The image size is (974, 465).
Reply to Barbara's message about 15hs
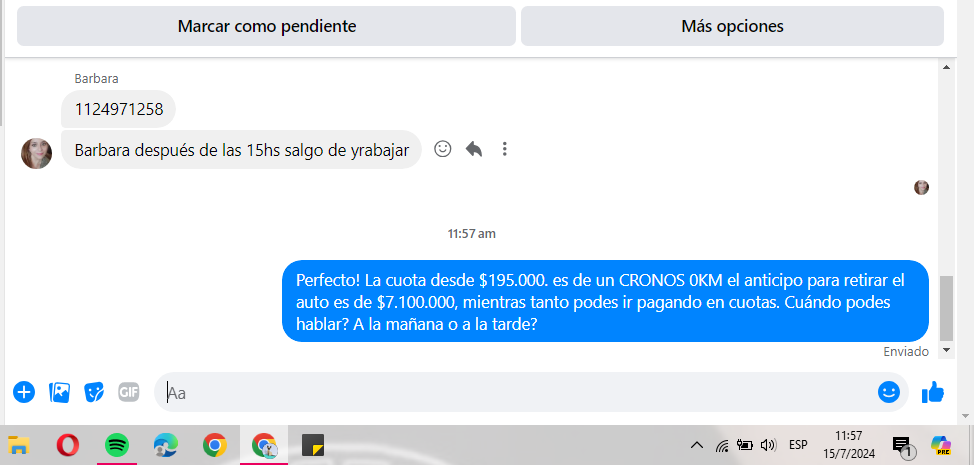[x=474, y=149]
